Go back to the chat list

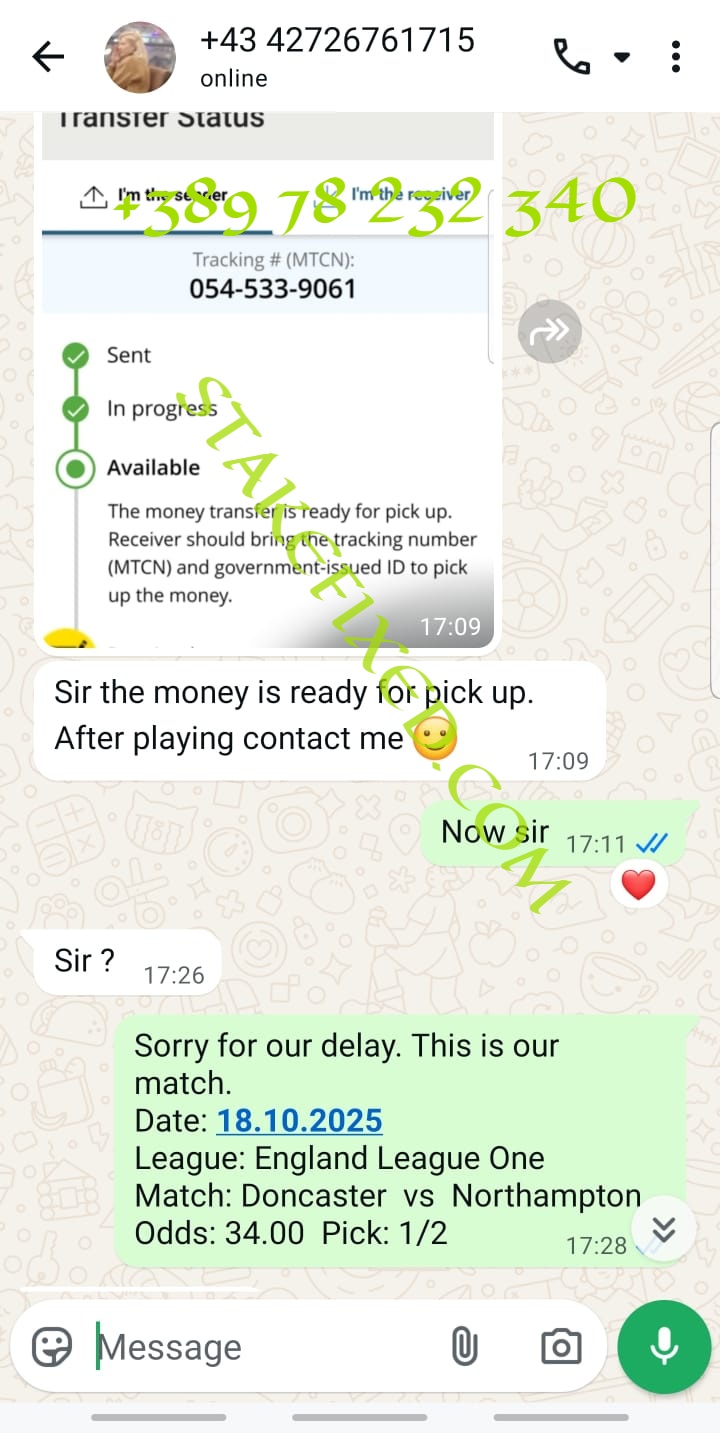click(x=48, y=57)
